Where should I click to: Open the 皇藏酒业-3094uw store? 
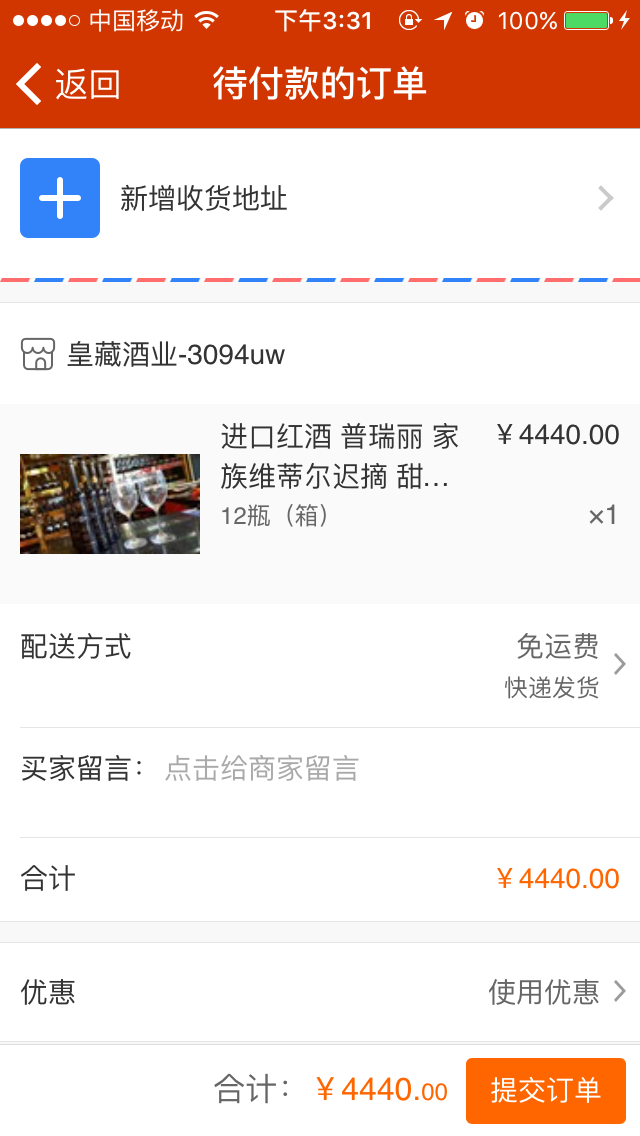pos(175,355)
